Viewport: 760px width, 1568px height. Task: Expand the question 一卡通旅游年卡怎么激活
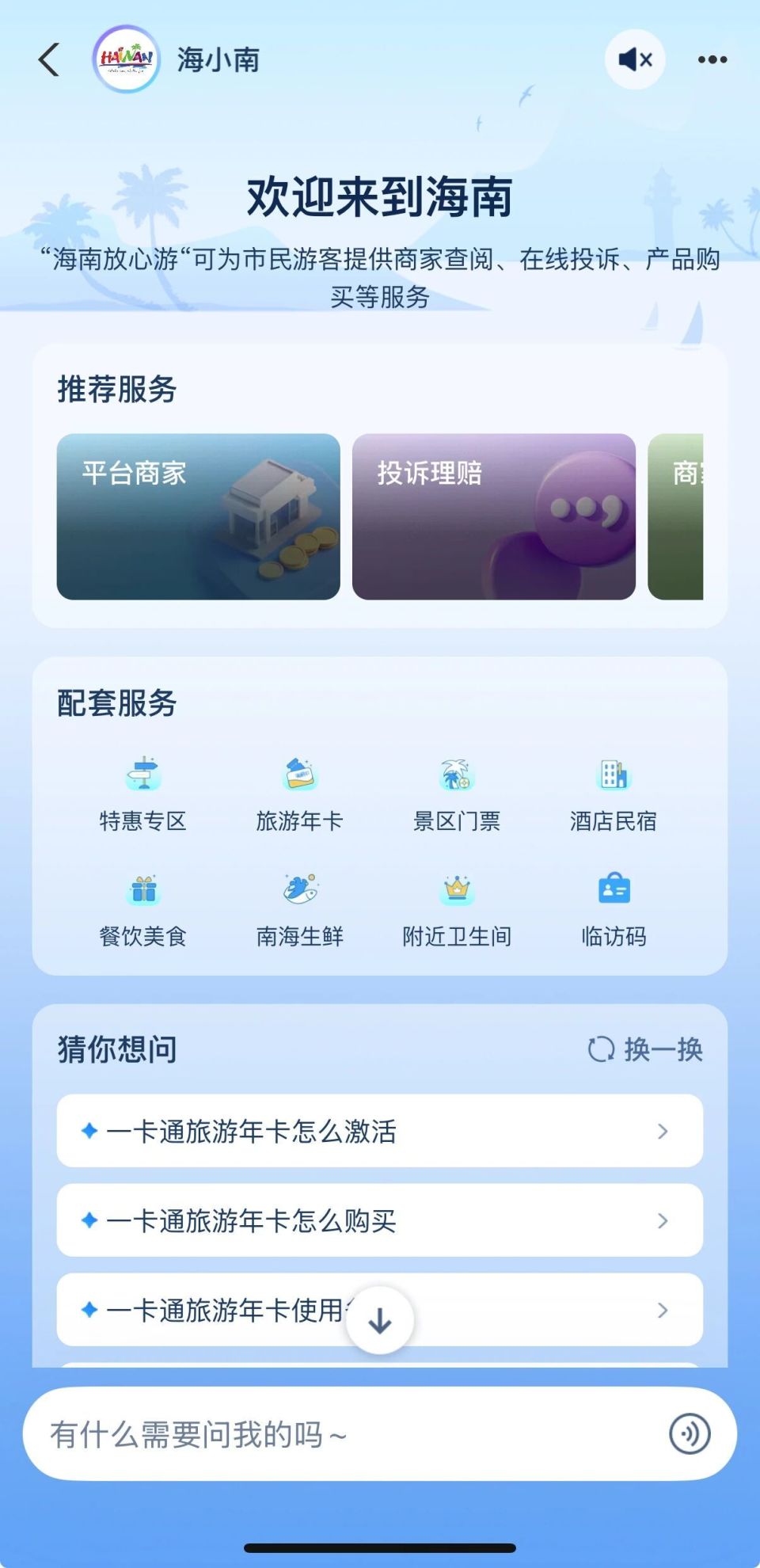[x=380, y=1132]
